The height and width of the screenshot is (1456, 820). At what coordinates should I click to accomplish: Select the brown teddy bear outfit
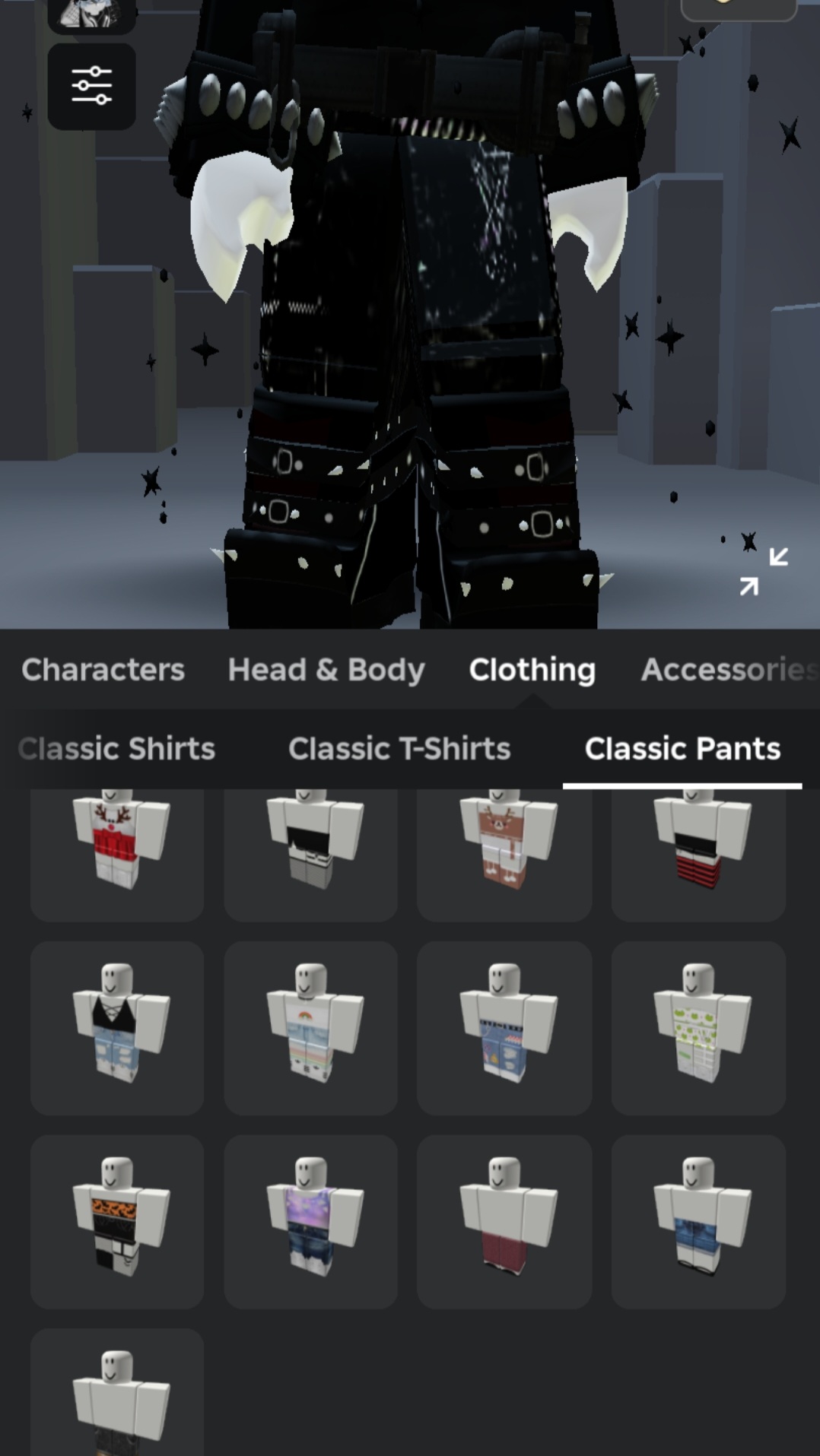pos(504,855)
